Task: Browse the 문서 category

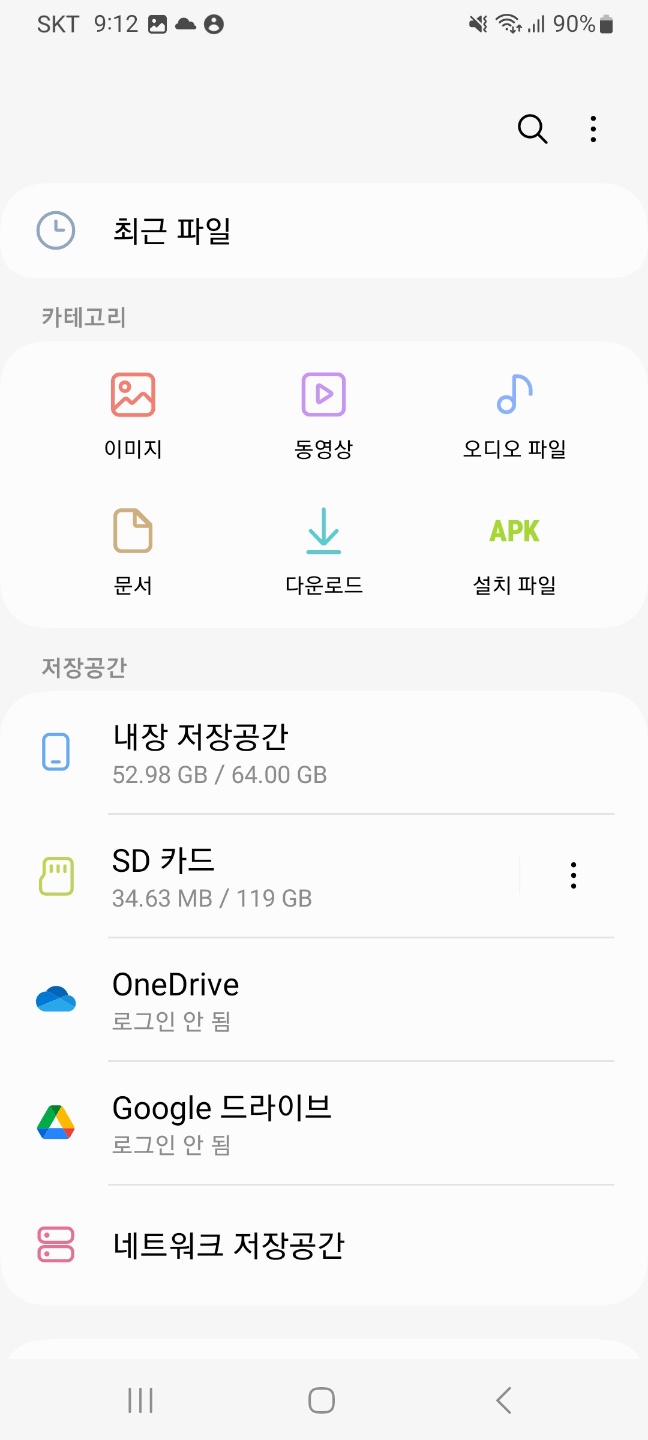Action: coord(133,552)
